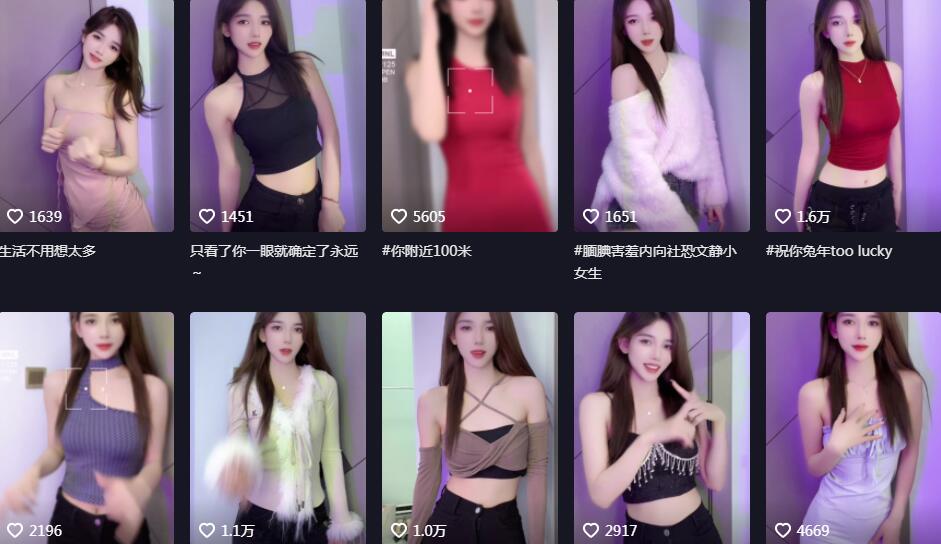941x544 pixels.
Task: Open the video with 2196 likes
Action: [86, 428]
